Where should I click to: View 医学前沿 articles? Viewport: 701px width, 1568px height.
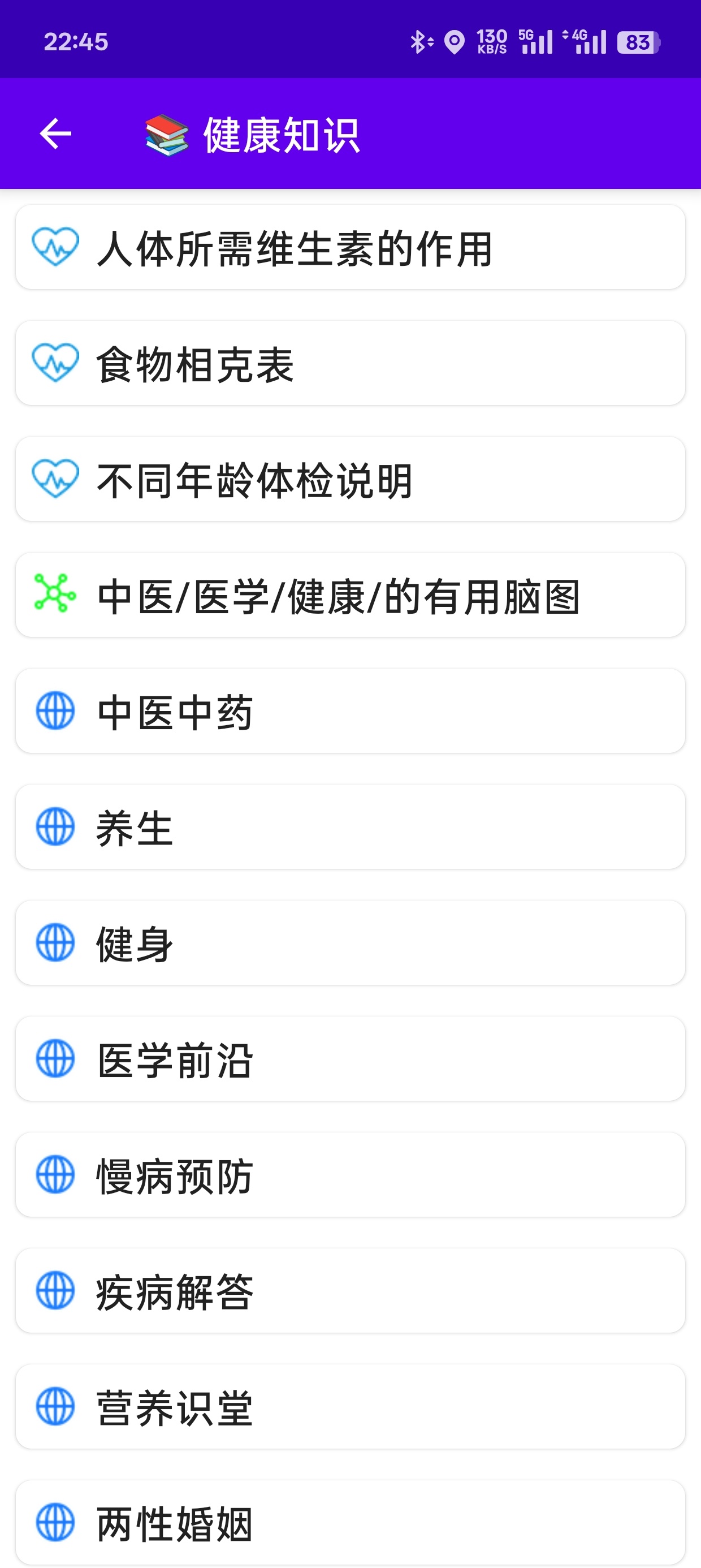coord(350,1059)
